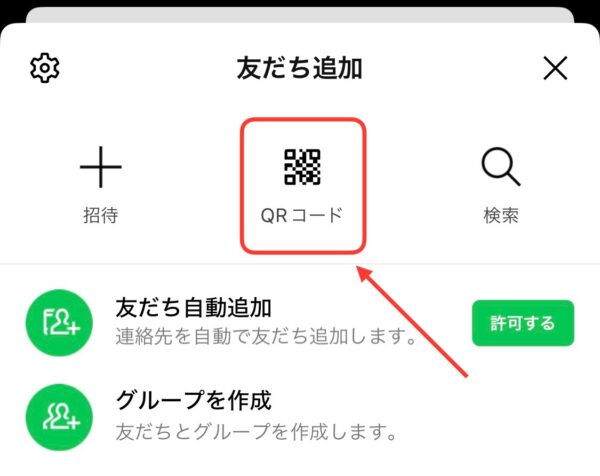Screen dimensions: 600x476
Task: Open 検索 to find friends
Action: 500,184
